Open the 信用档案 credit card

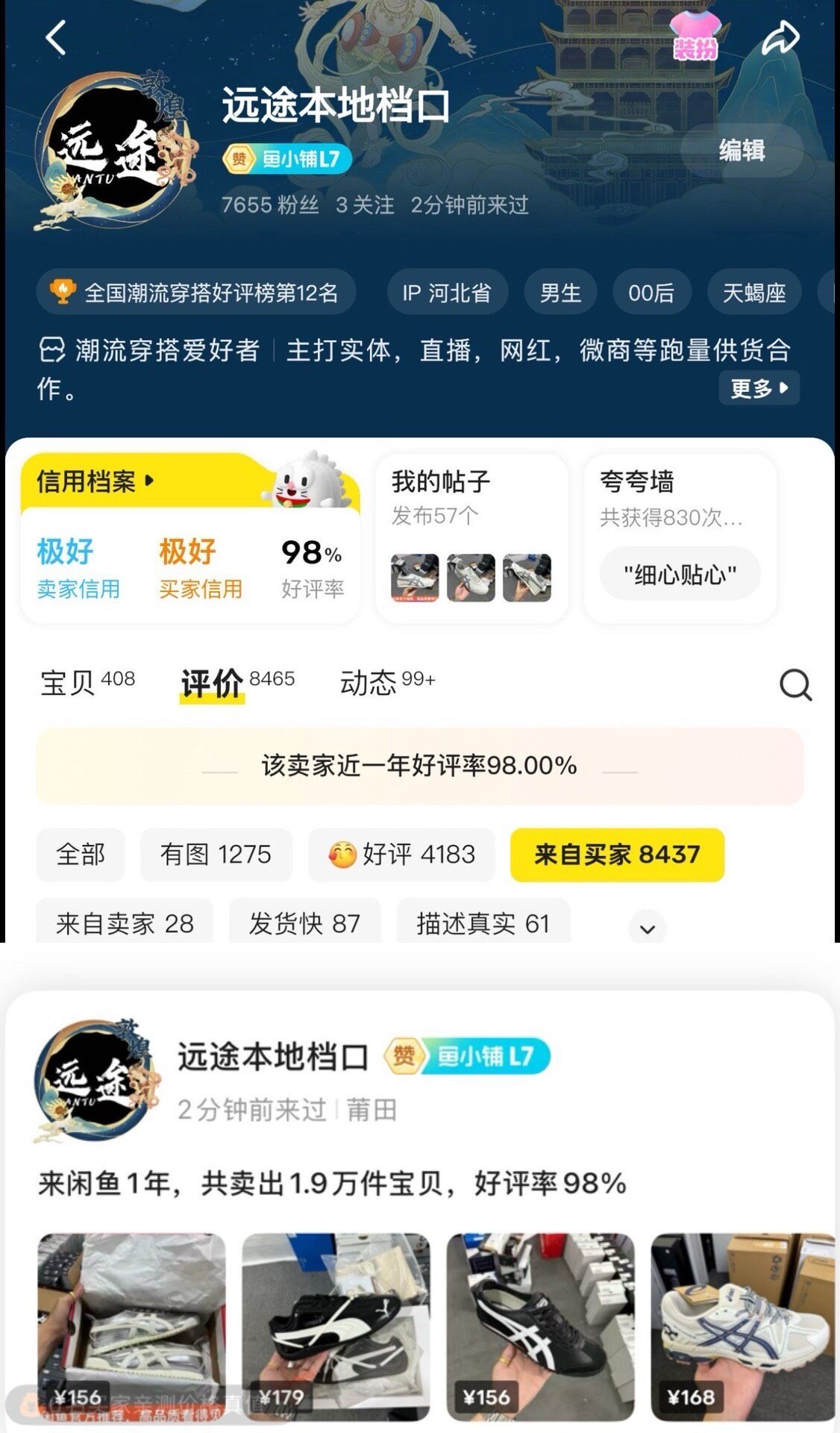coord(95,481)
